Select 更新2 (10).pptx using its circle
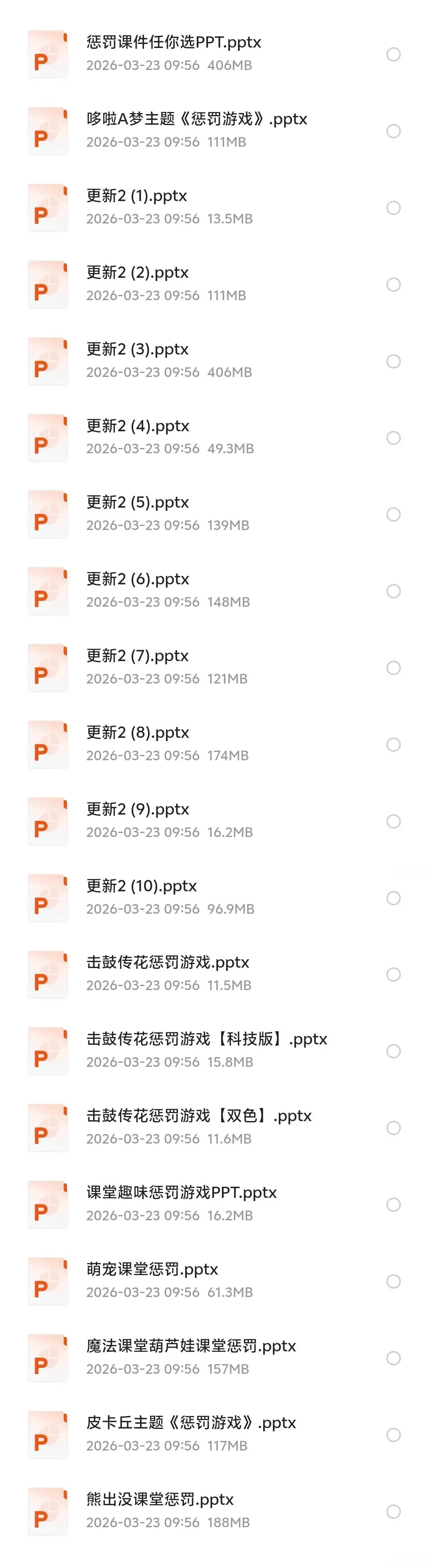 pos(394,899)
